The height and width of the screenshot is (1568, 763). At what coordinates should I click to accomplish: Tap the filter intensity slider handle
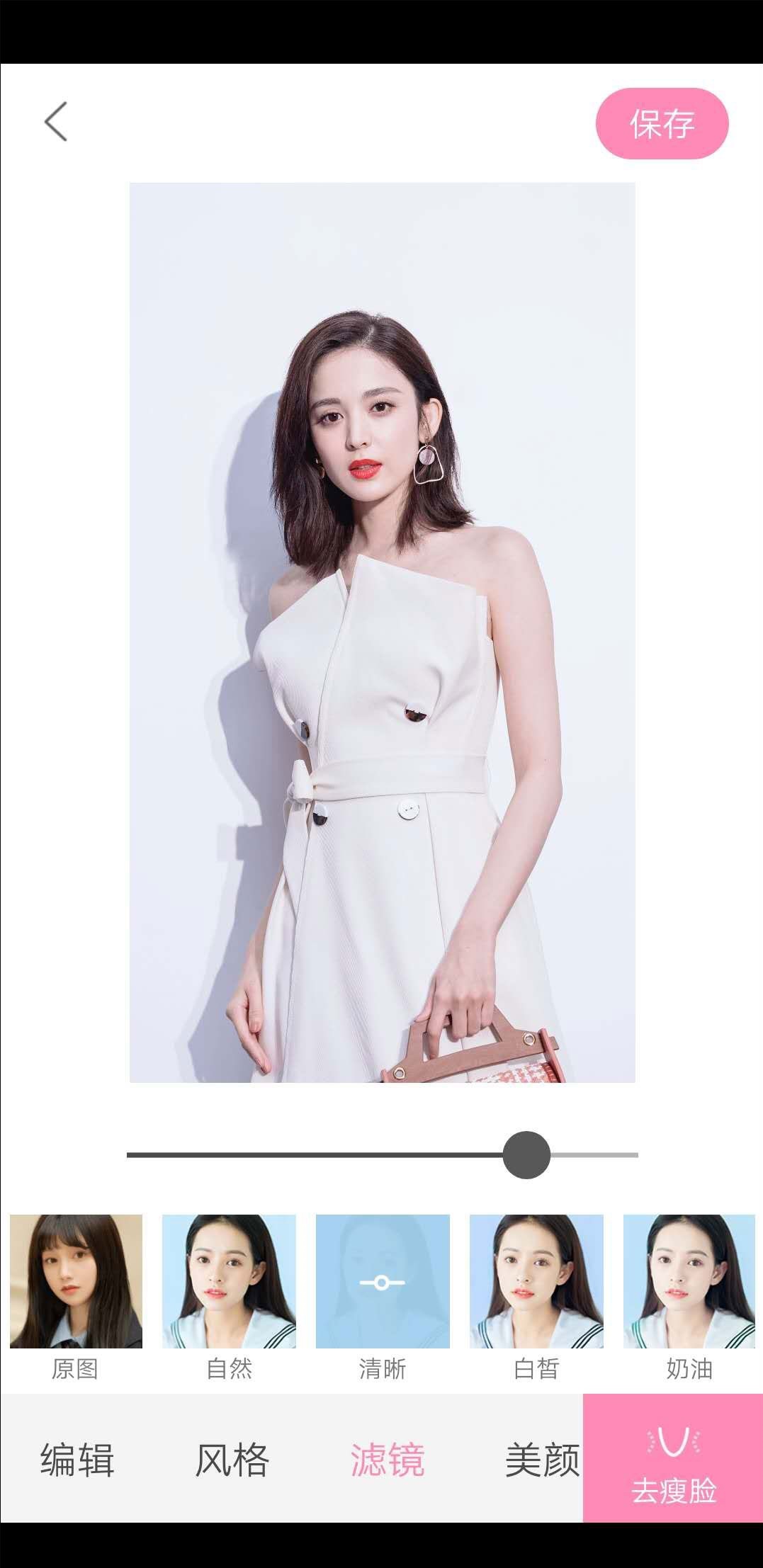(526, 1155)
